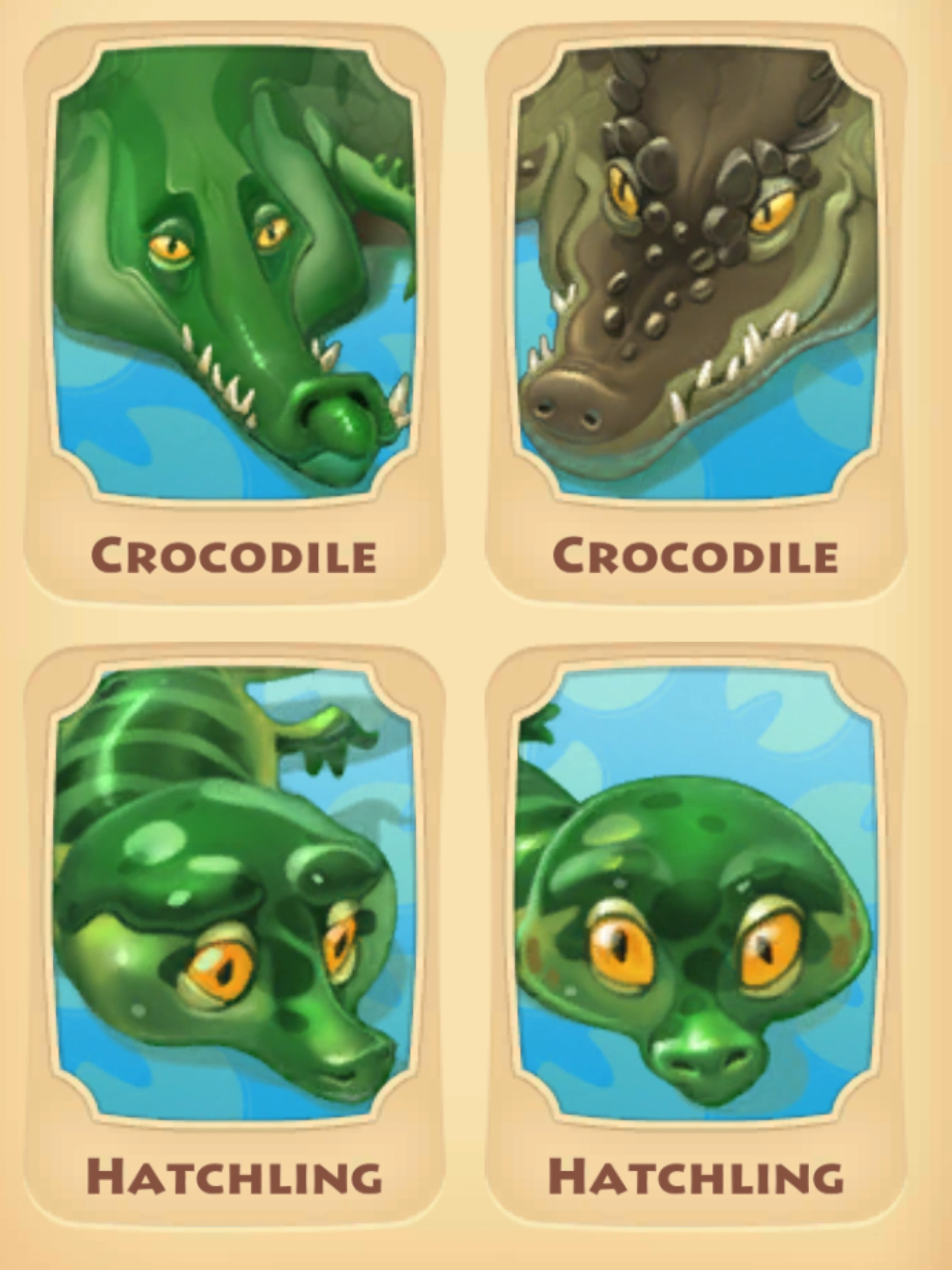The width and height of the screenshot is (952, 1270).
Task: Choose the side-view Hatchling card
Action: pyautogui.click(x=235, y=935)
